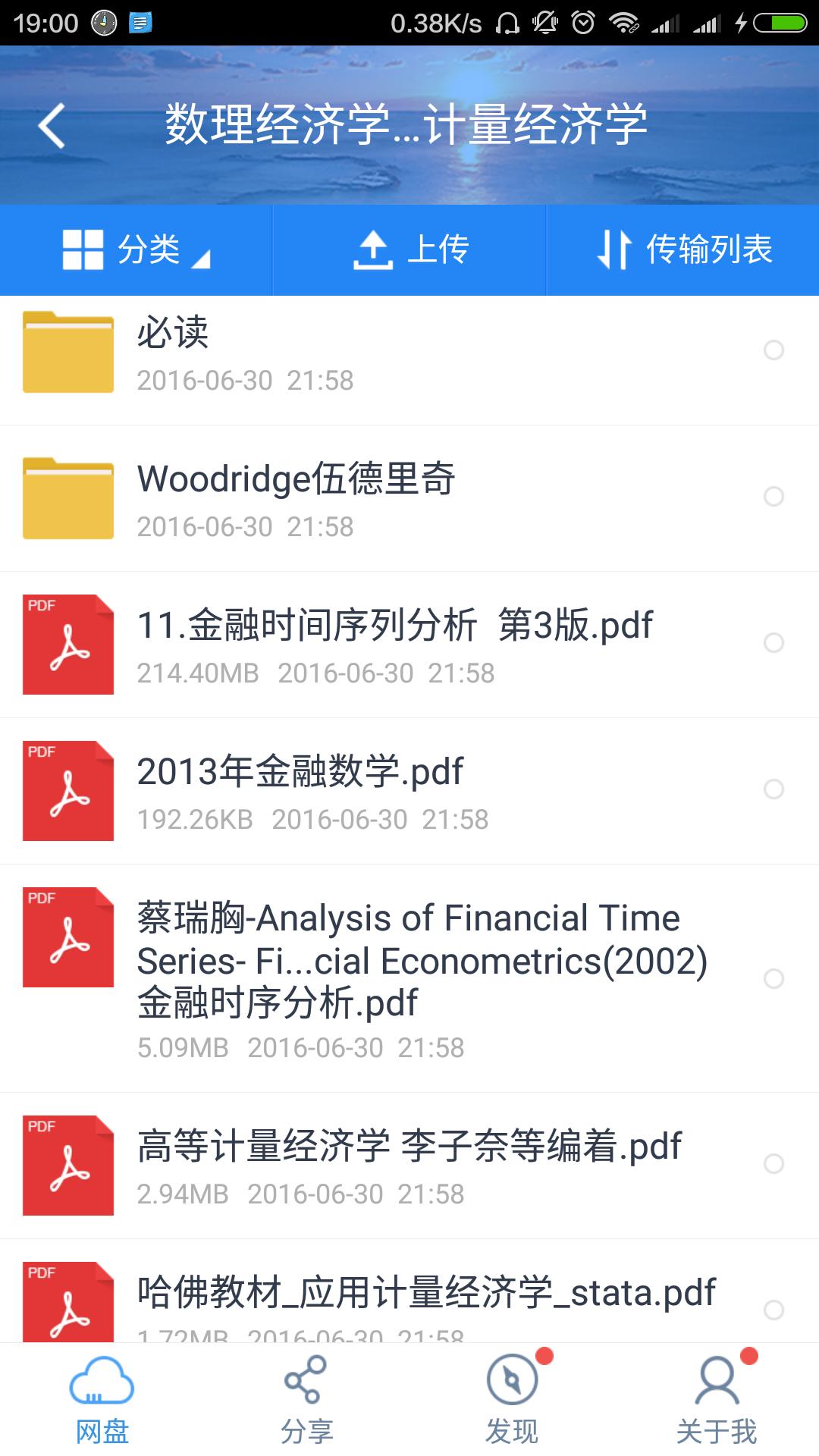Image resolution: width=819 pixels, height=1456 pixels.
Task: Select the 必读 folder checkbox
Action: click(773, 350)
